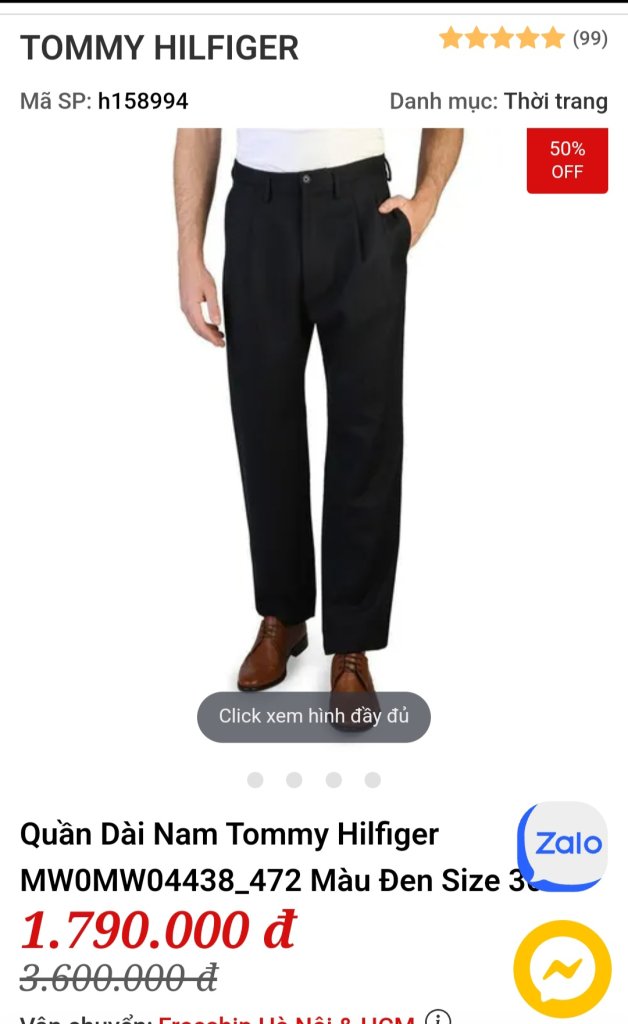This screenshot has height=1024, width=628.
Task: Open the Thời trang category link
Action: point(555,101)
